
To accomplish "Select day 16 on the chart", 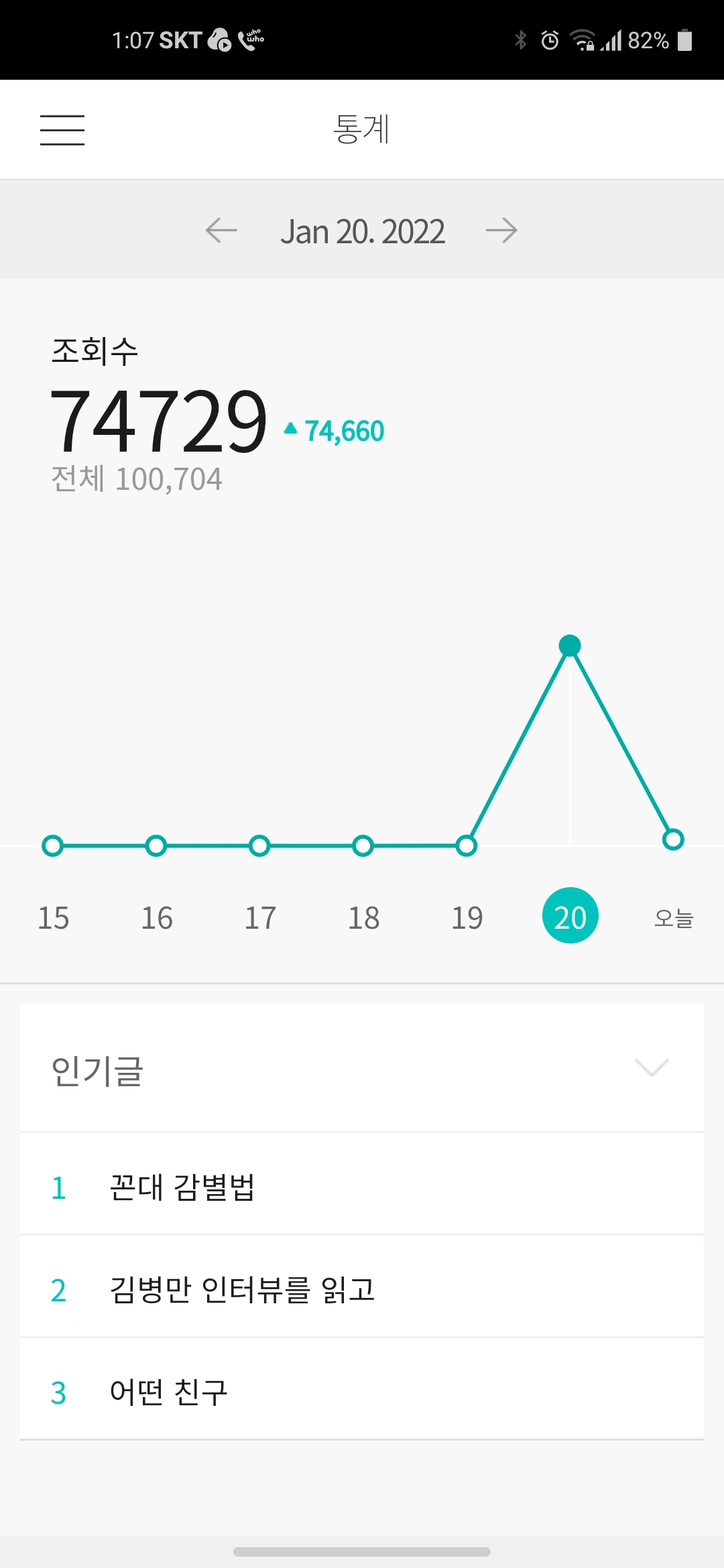I will click(157, 917).
